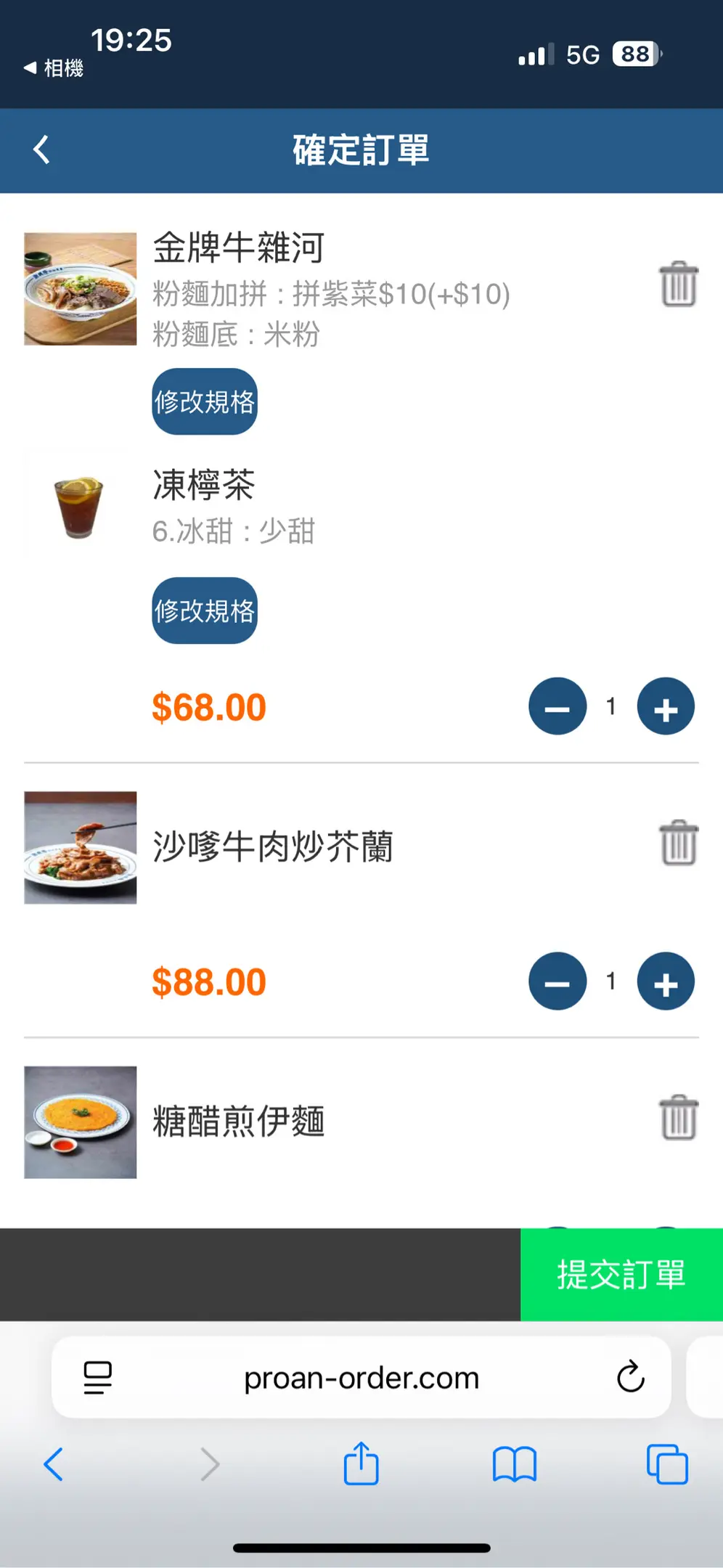723x1568 pixels.
Task: Increase quantity of the $68.00 item
Action: coord(666,707)
